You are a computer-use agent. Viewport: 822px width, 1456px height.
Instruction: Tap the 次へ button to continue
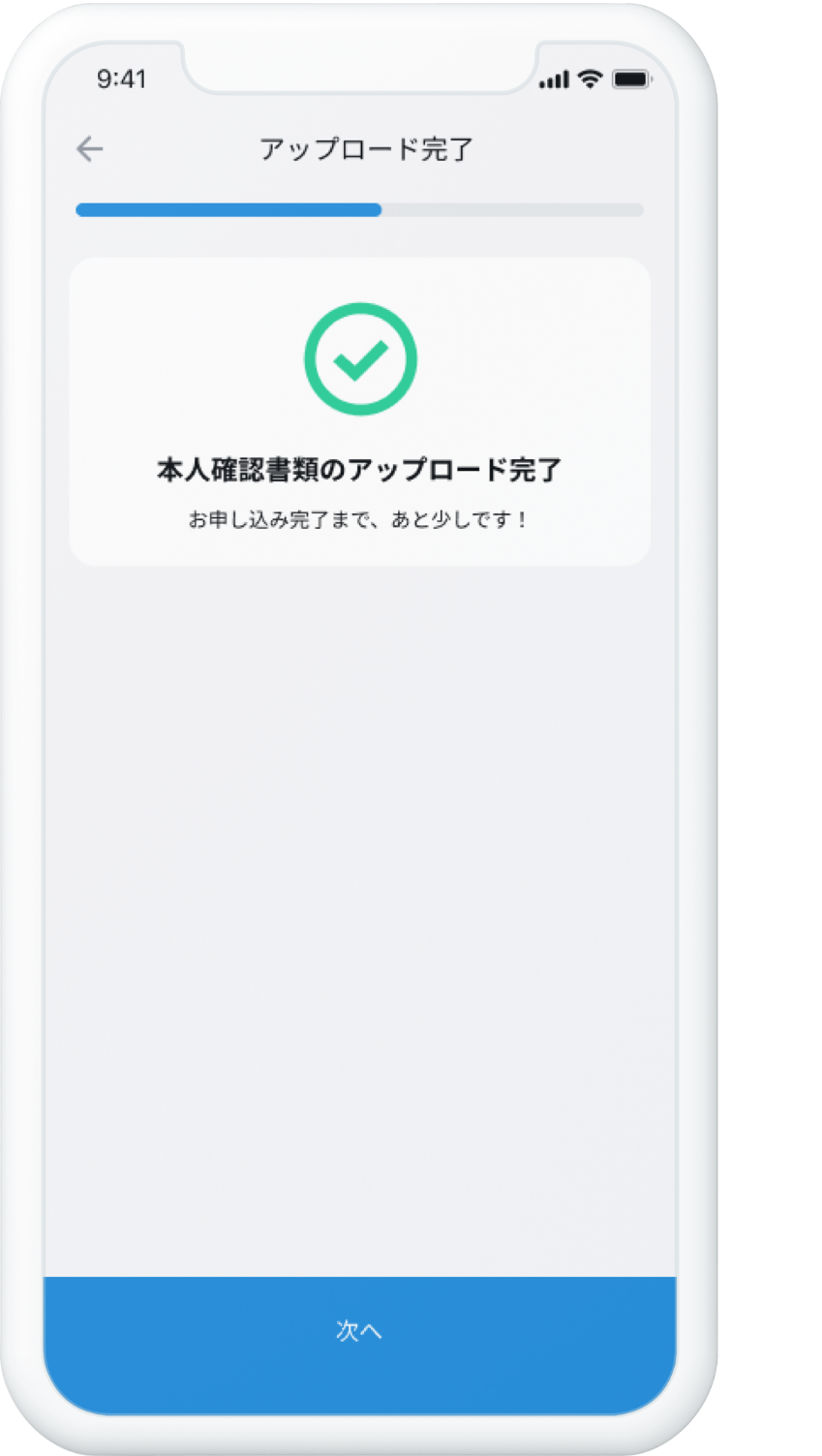(x=359, y=1331)
